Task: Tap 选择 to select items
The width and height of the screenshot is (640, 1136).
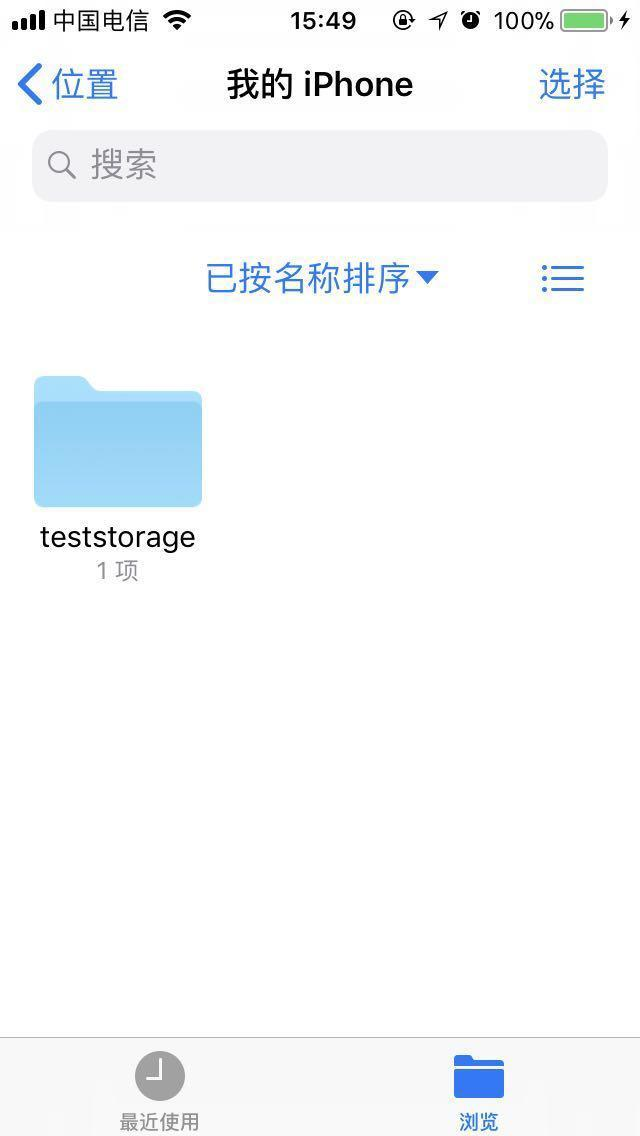Action: click(x=571, y=85)
